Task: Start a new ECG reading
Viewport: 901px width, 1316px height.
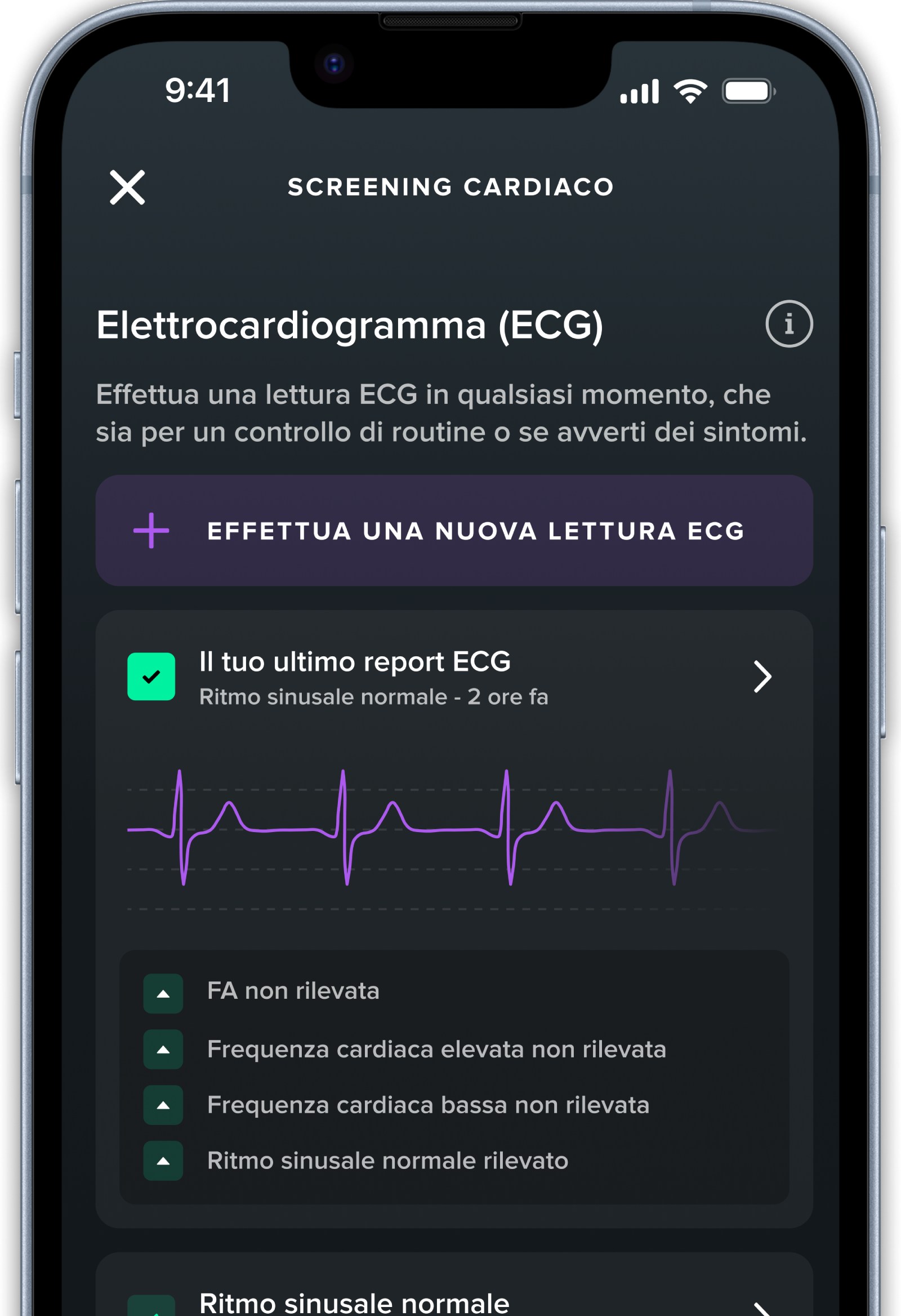Action: click(x=454, y=531)
